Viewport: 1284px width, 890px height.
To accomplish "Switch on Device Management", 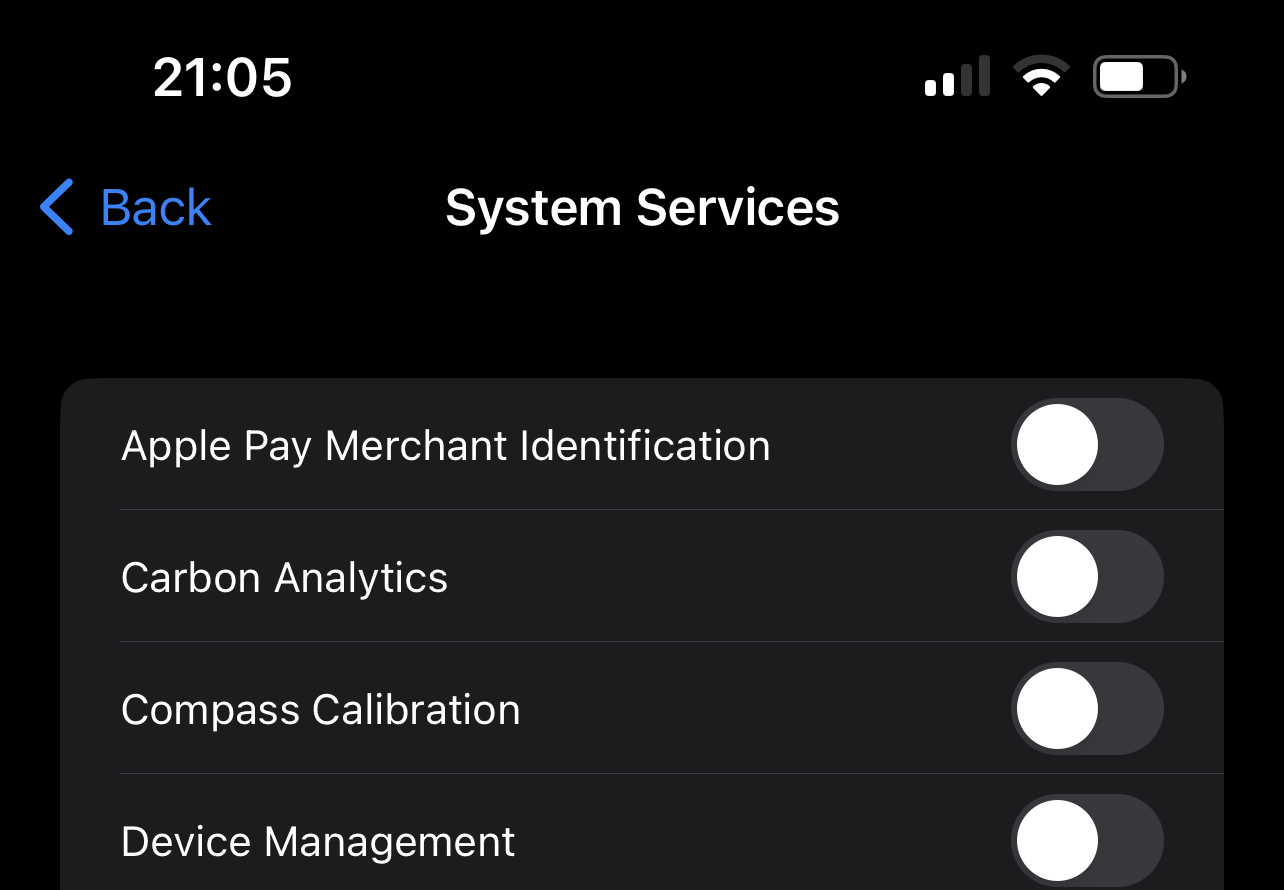I will pos(1087,840).
